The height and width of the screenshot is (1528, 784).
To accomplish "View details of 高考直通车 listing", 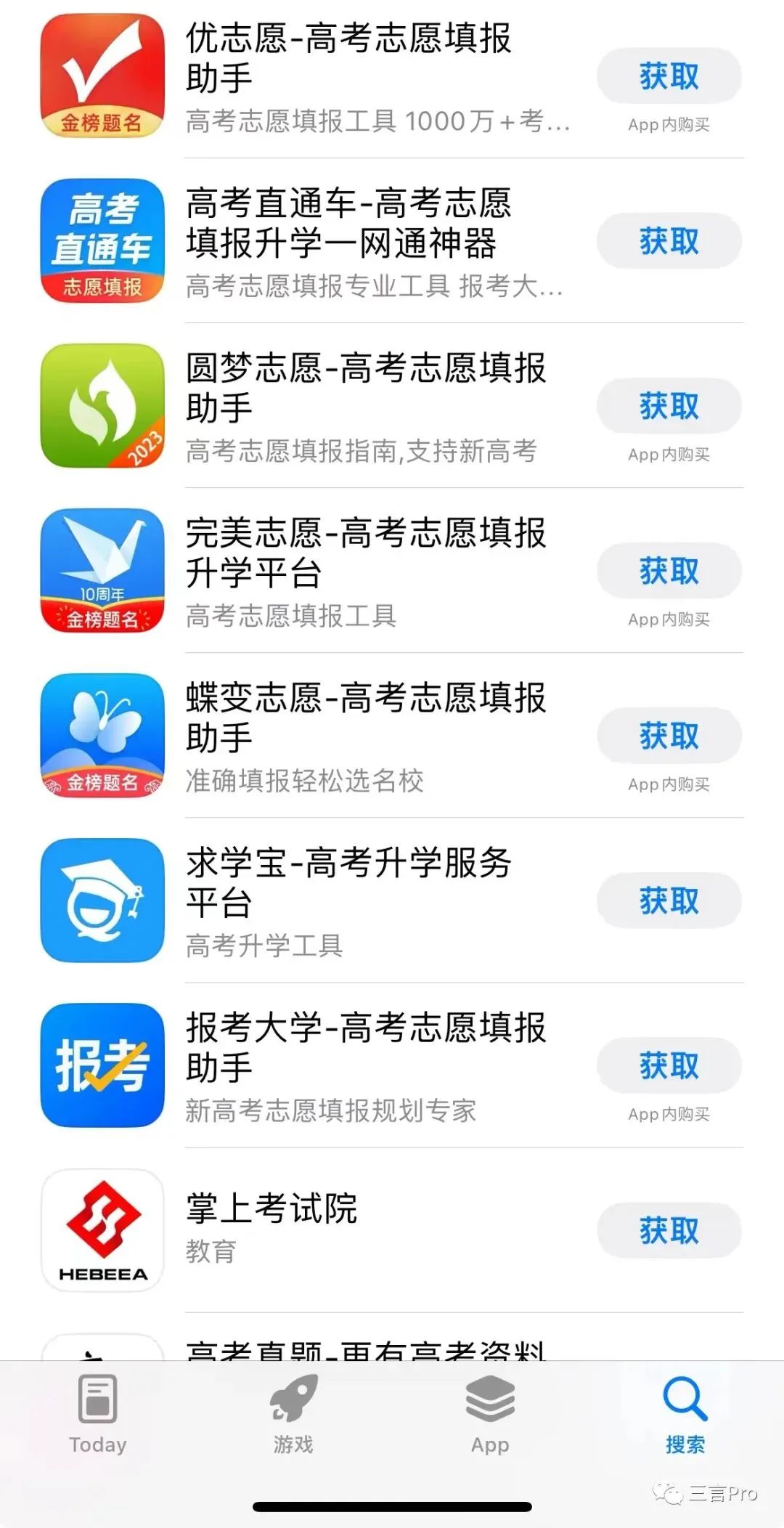I will pos(348,223).
